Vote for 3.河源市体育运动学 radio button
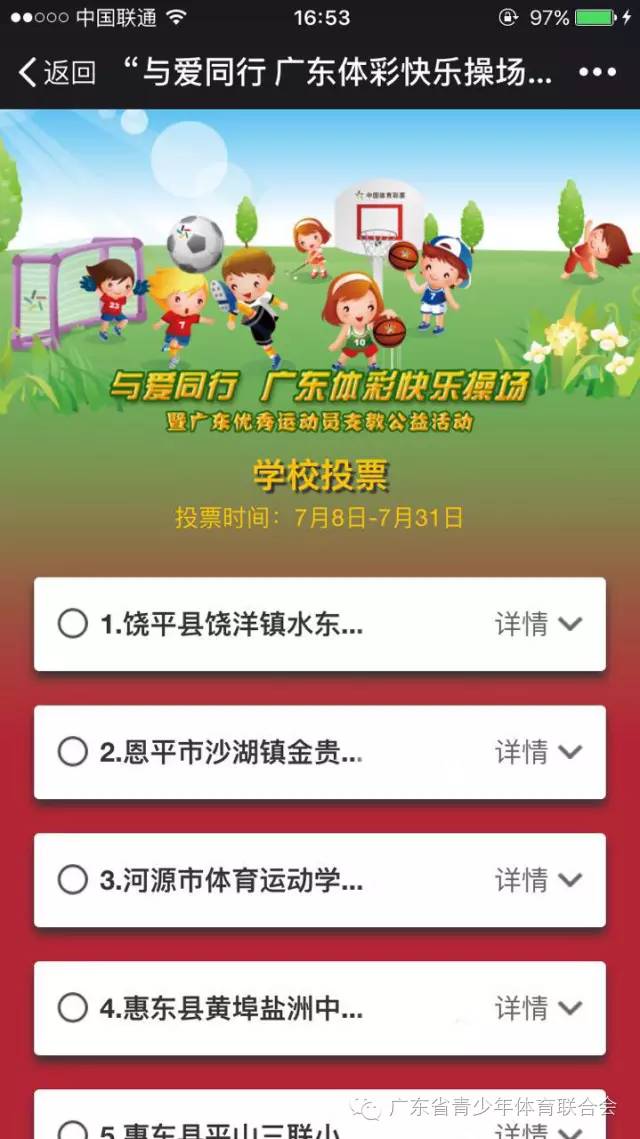640x1139 pixels. point(72,880)
